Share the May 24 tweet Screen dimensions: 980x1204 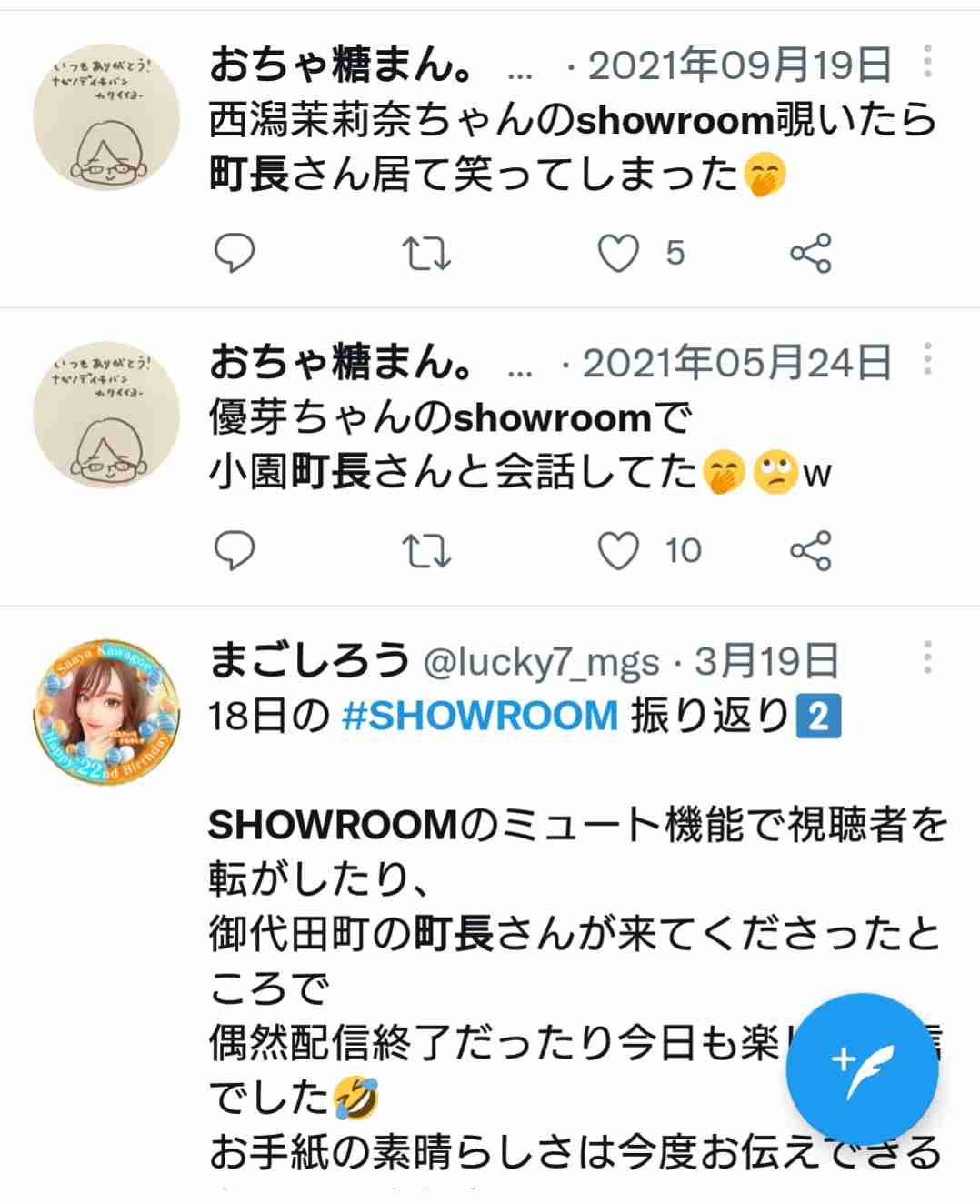pyautogui.click(x=812, y=549)
